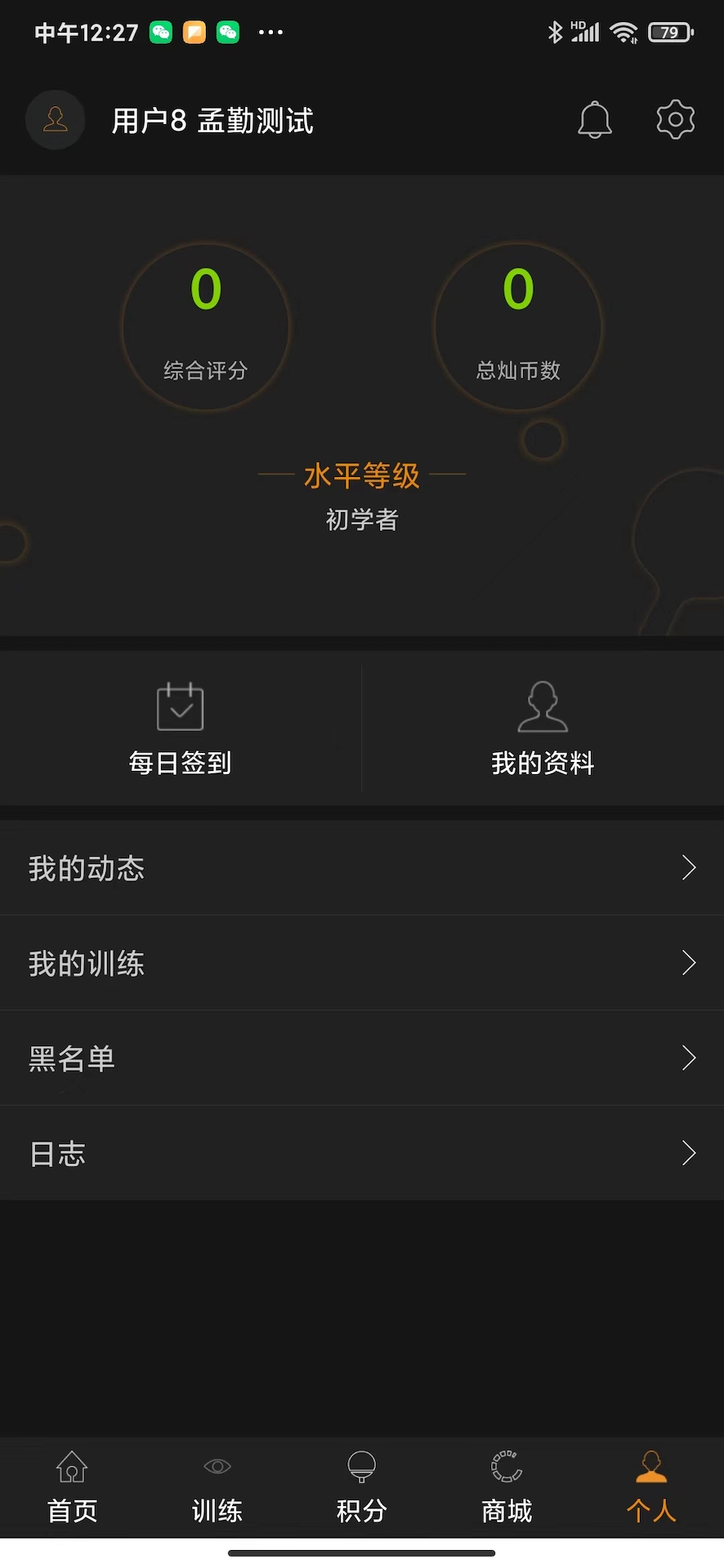
Task: Select the 首页 home icon in bottom bar
Action: pyautogui.click(x=72, y=1467)
